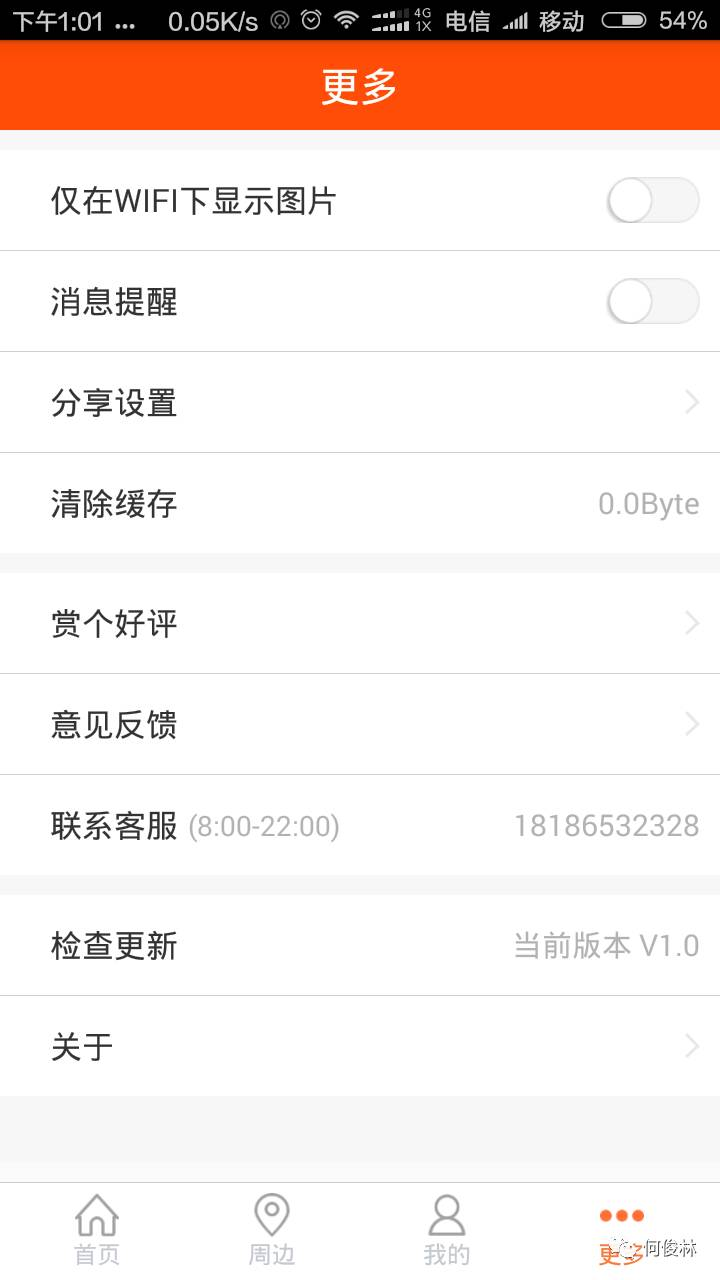Open 分享设置 settings

pyautogui.click(x=360, y=403)
